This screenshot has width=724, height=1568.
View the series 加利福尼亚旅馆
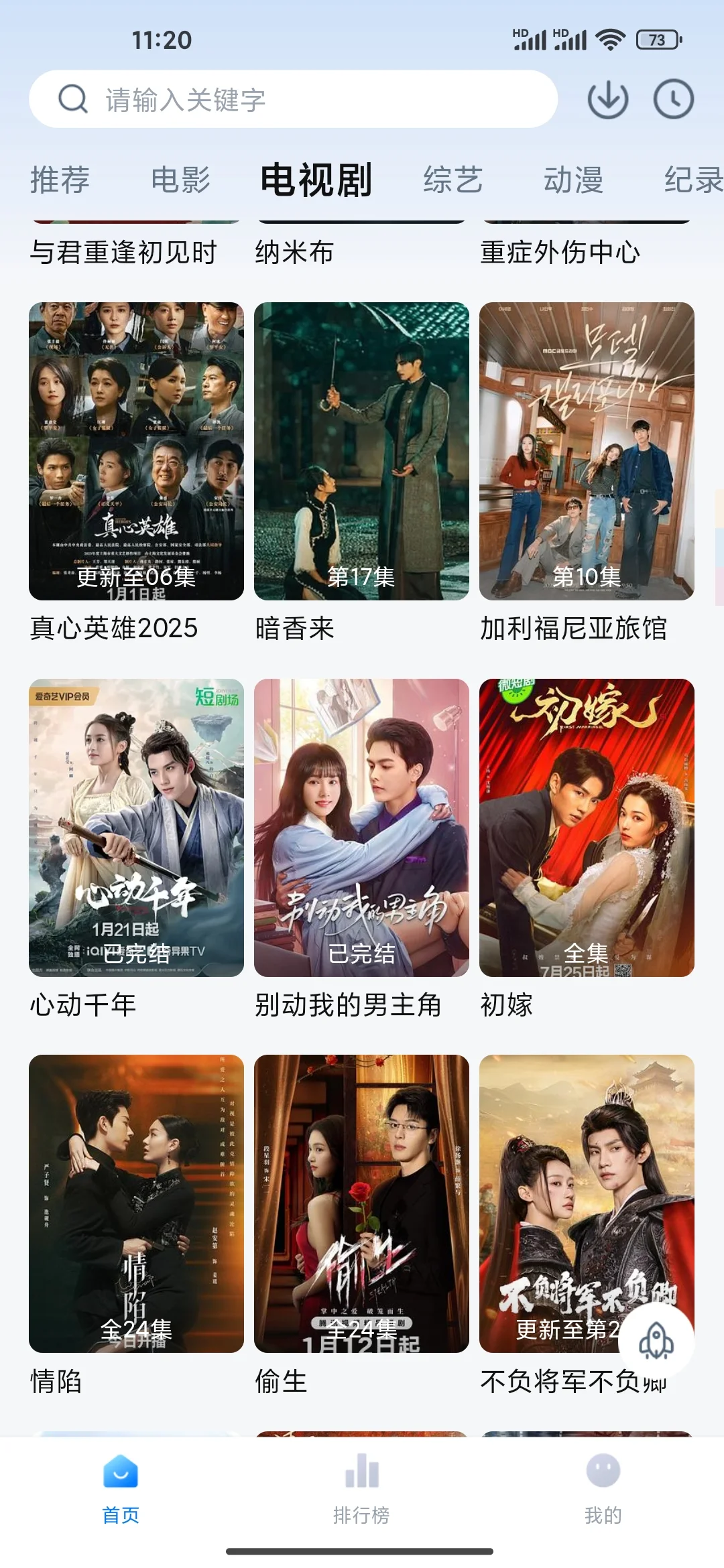point(587,451)
